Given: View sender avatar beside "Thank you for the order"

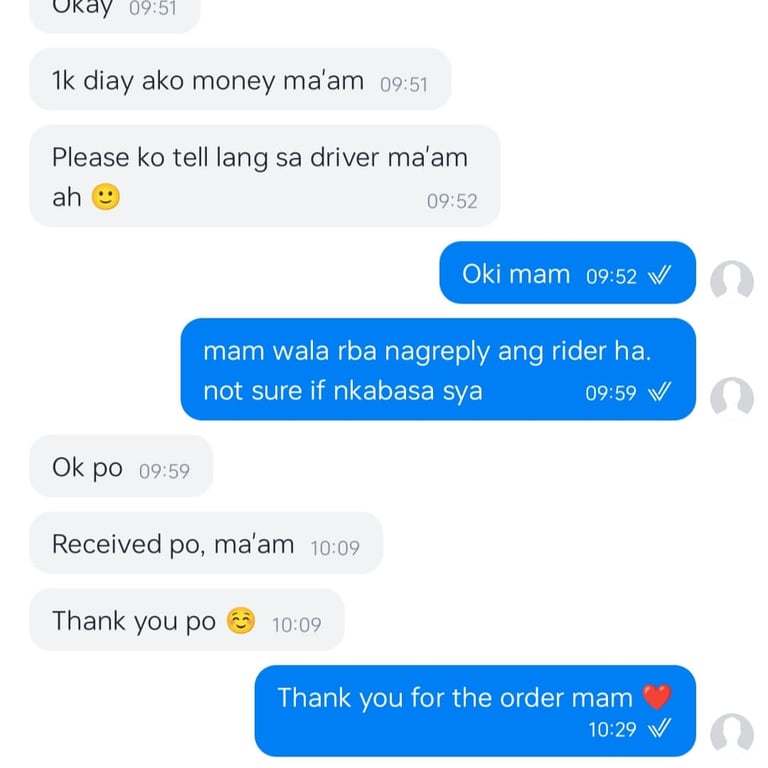Looking at the screenshot, I should pyautogui.click(x=731, y=734).
